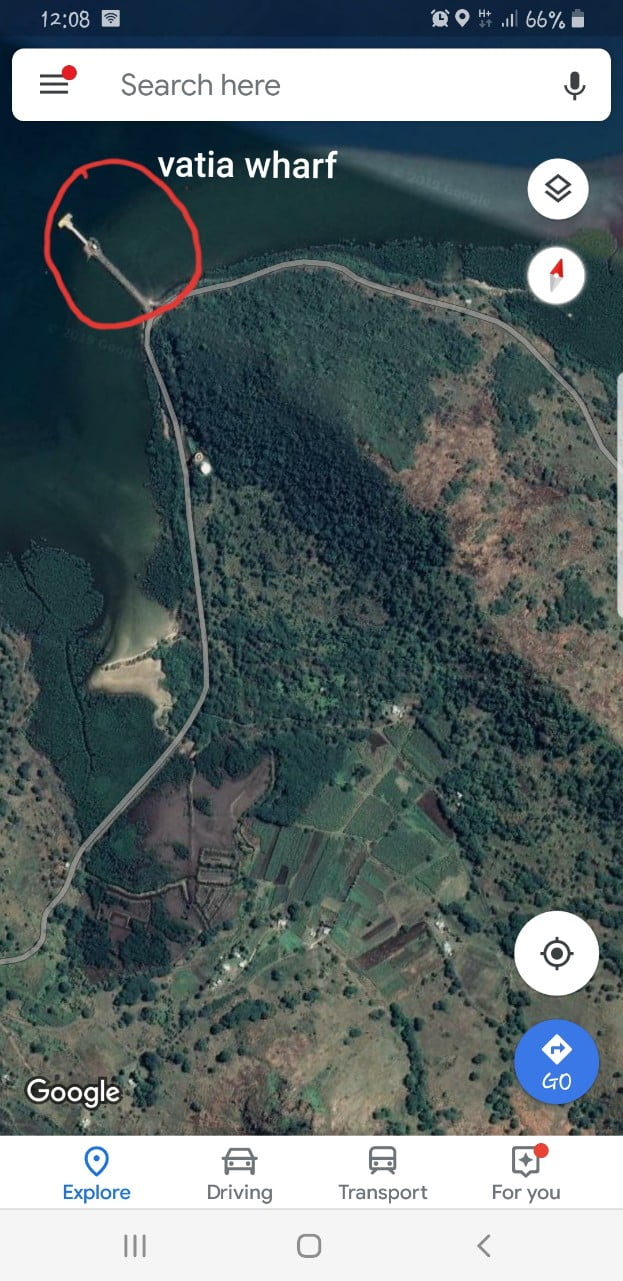Center map on my location
The height and width of the screenshot is (1281, 623).
pyautogui.click(x=557, y=953)
